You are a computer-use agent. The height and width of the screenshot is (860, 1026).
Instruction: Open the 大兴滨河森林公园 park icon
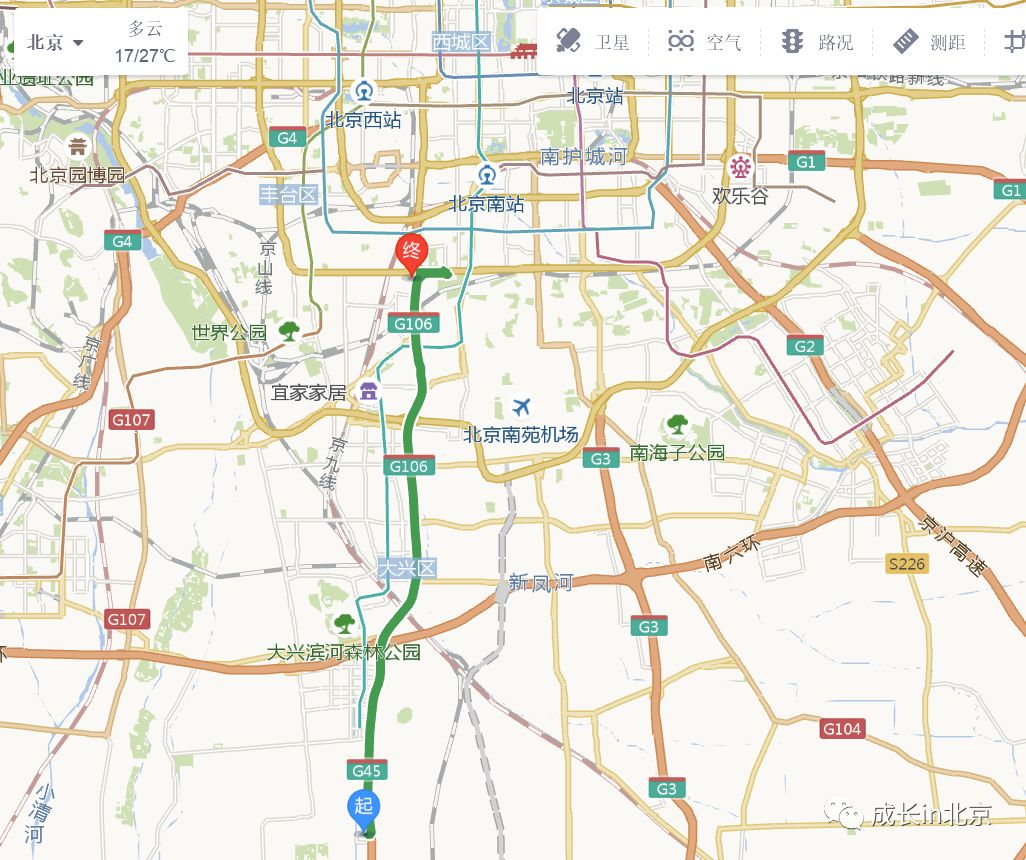[x=344, y=625]
